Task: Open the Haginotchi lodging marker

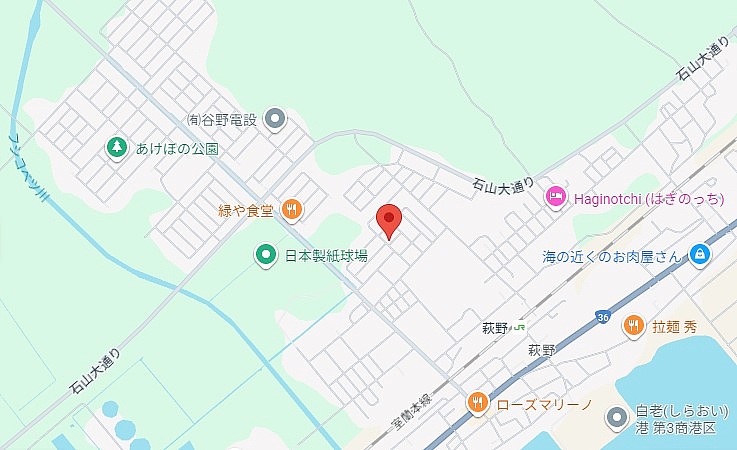Action: 556,198
